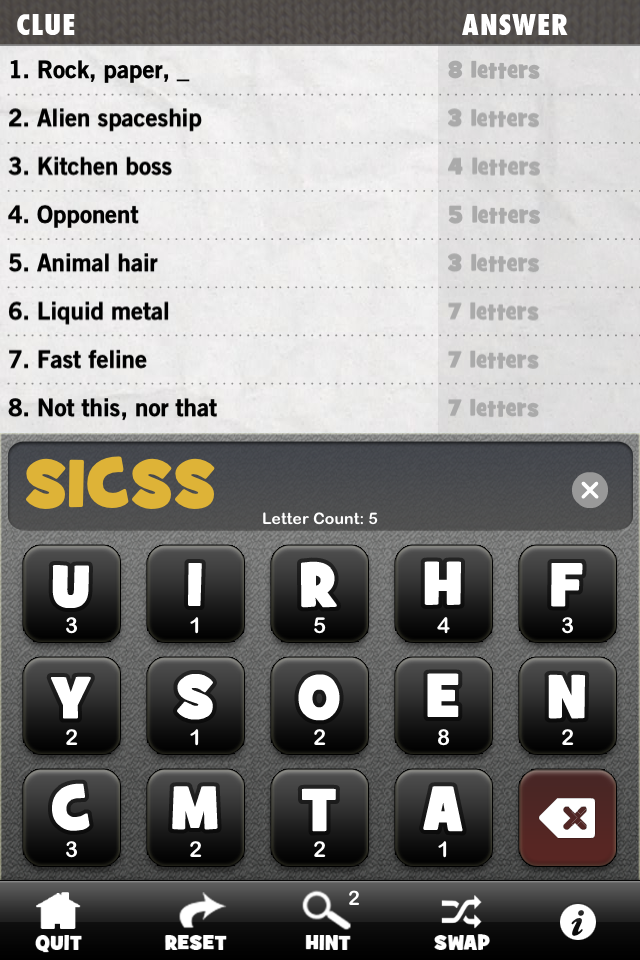Select the letter A tile
This screenshot has height=960, width=640.
coord(443,817)
